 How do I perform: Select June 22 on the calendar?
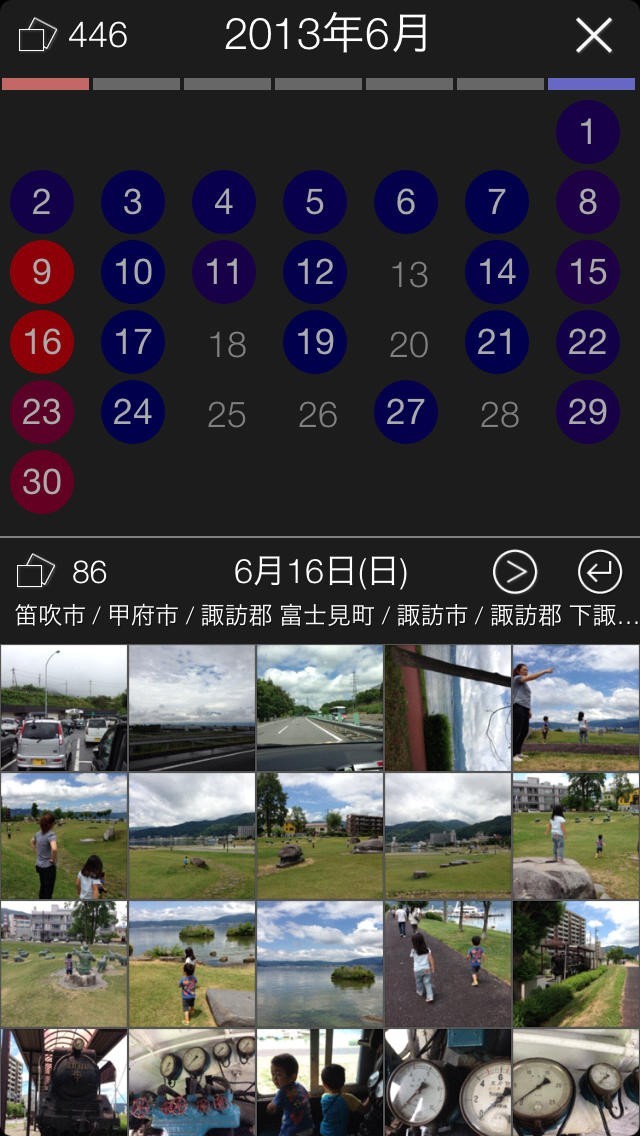click(x=587, y=342)
